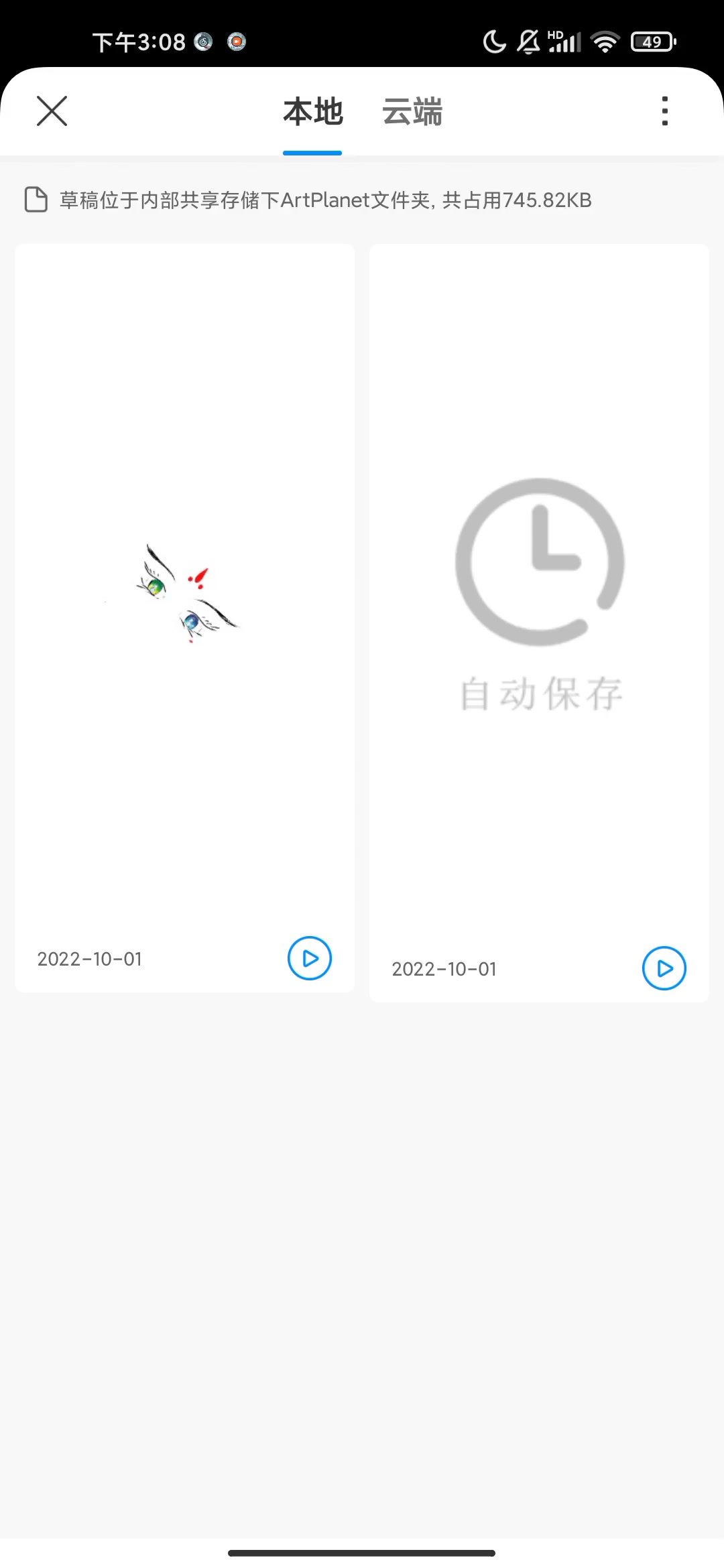724x1568 pixels.
Task: Open the three-dot overflow menu
Action: pos(664,111)
